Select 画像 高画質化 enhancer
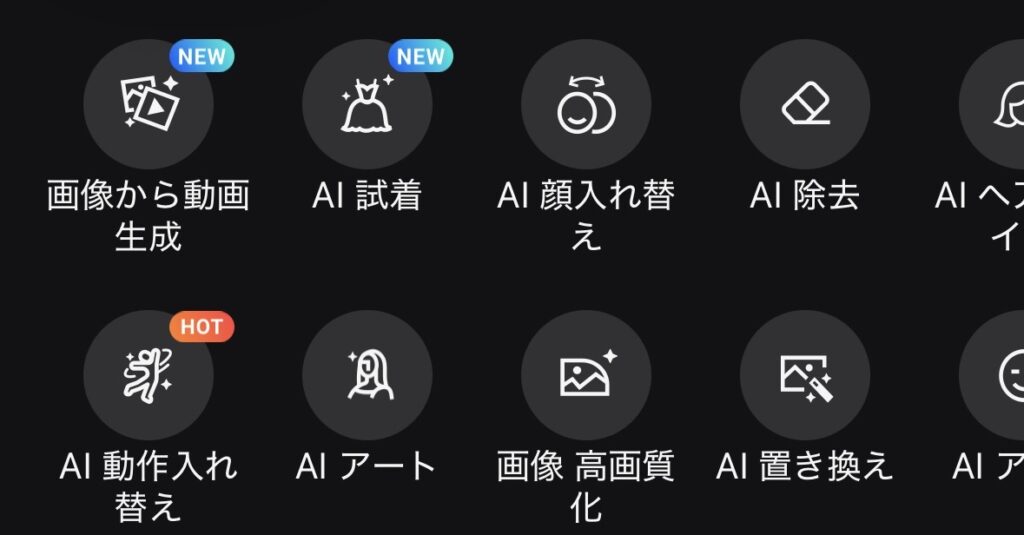This screenshot has height=535, width=1024. (586, 375)
